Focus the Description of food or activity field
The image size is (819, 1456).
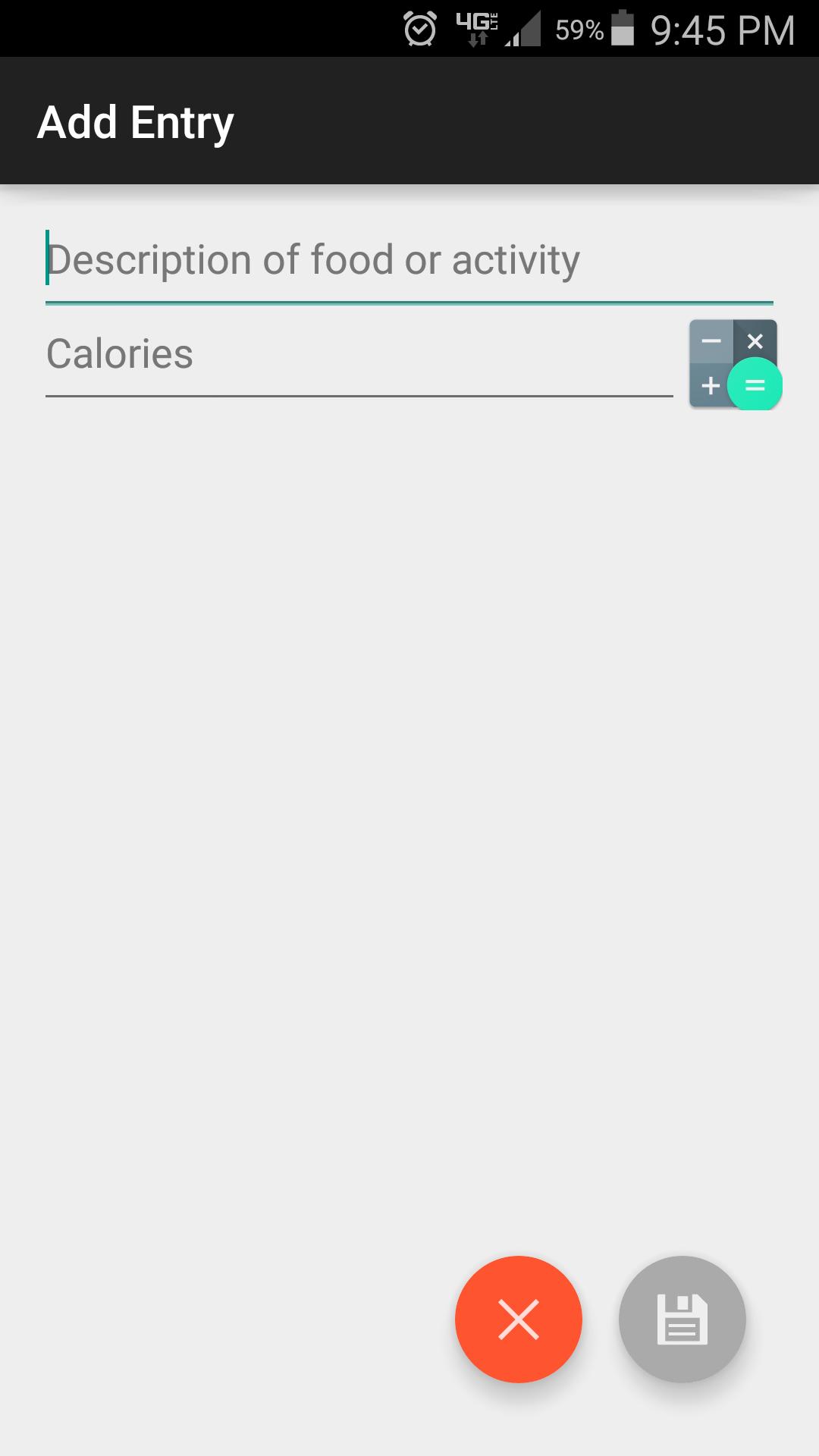point(303,259)
